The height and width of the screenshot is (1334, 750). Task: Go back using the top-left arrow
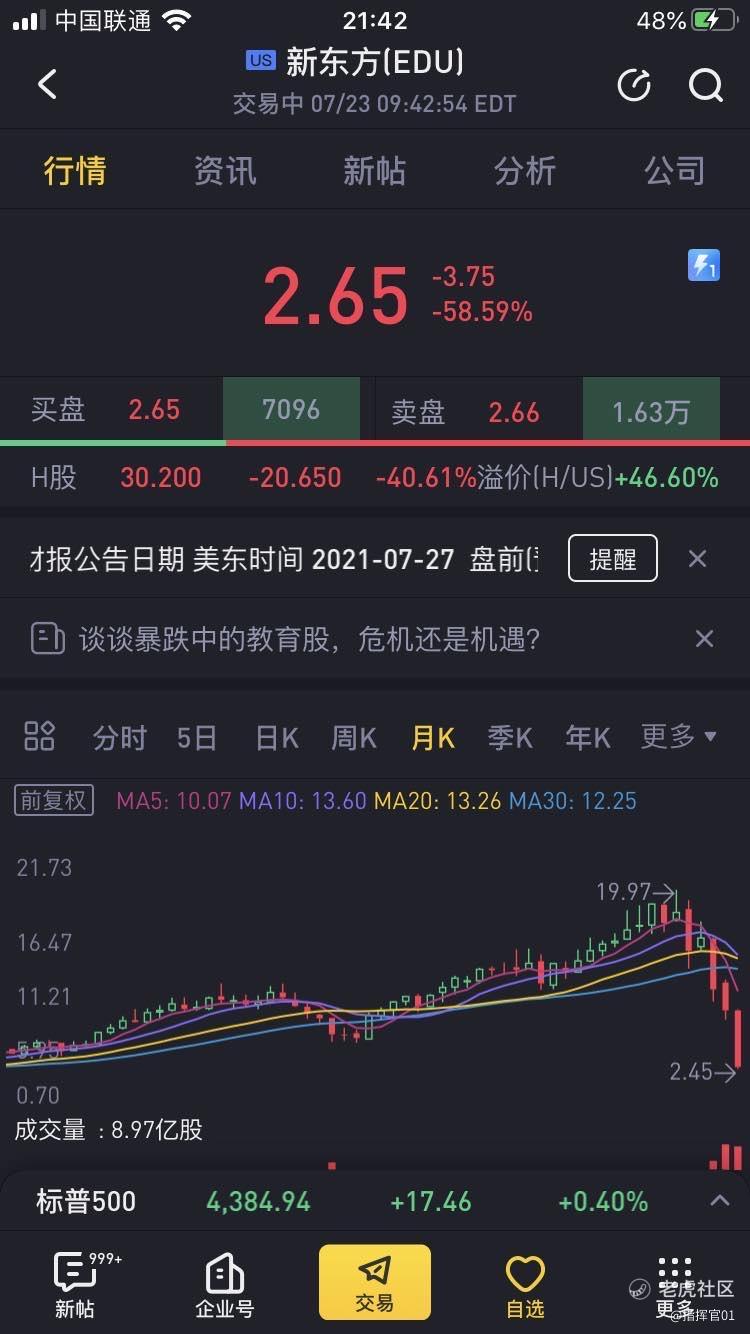tap(47, 85)
